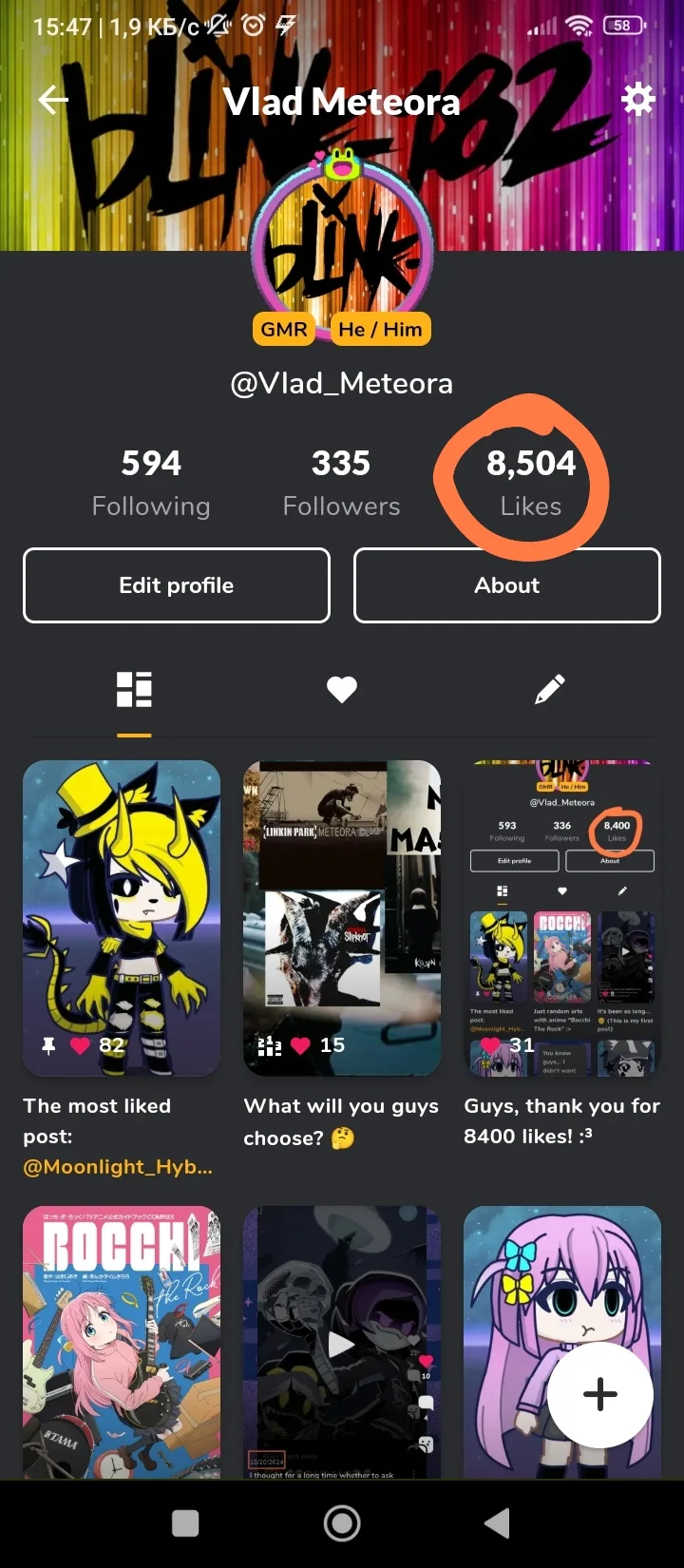Image resolution: width=684 pixels, height=1568 pixels.
Task: Open the pinned most liked post
Action: [122, 917]
